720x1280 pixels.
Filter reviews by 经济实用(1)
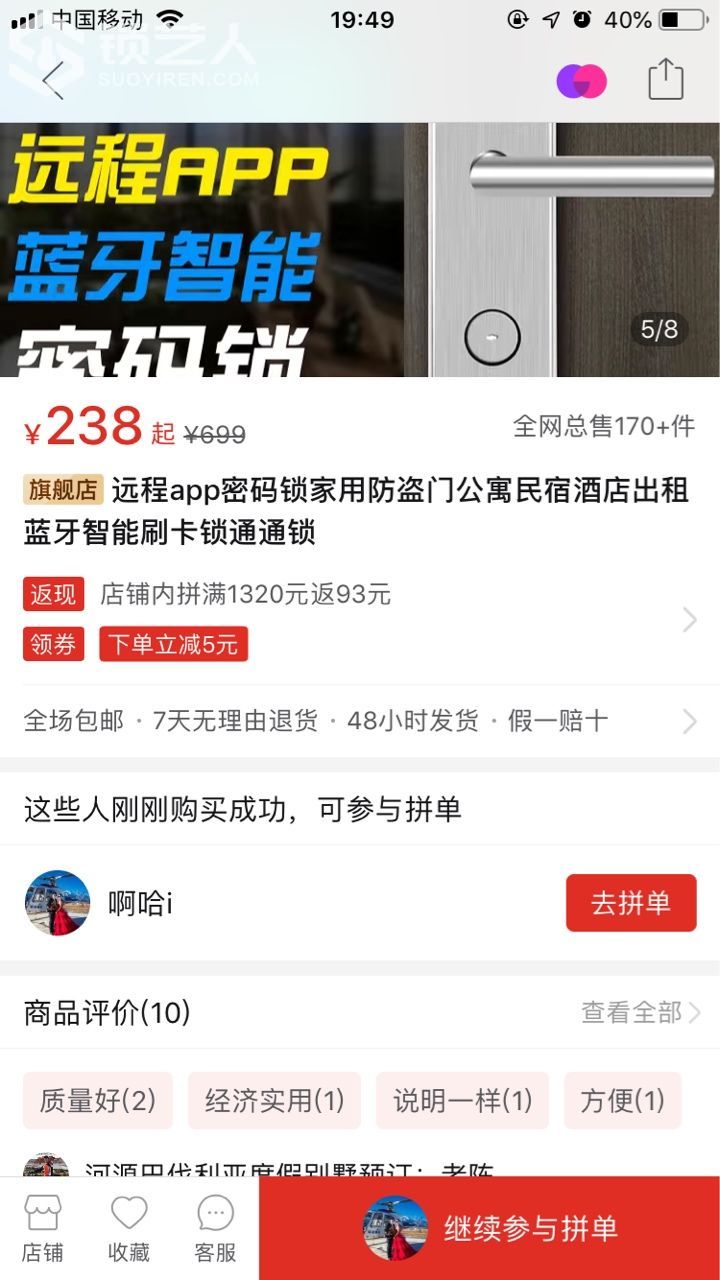274,1101
